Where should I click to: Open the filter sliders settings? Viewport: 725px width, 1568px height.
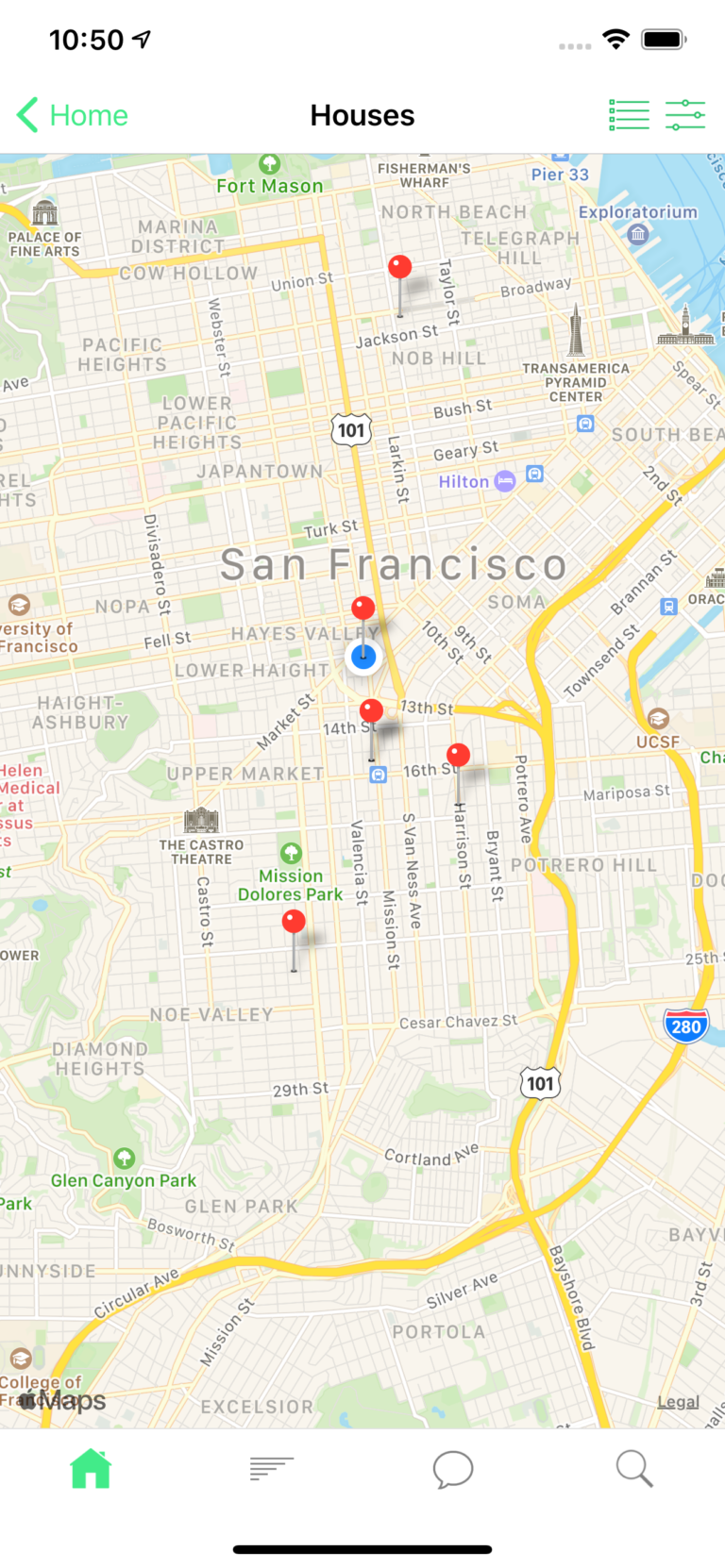685,115
